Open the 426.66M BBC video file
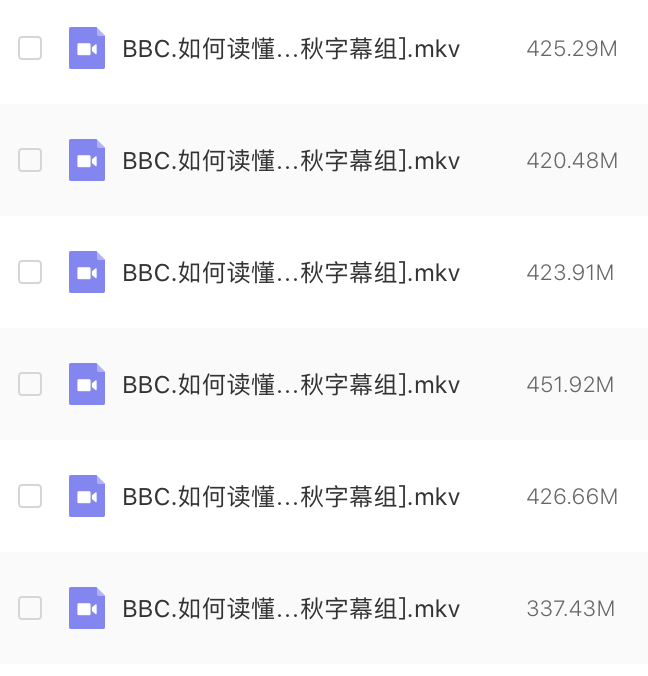The image size is (648, 676). click(290, 496)
